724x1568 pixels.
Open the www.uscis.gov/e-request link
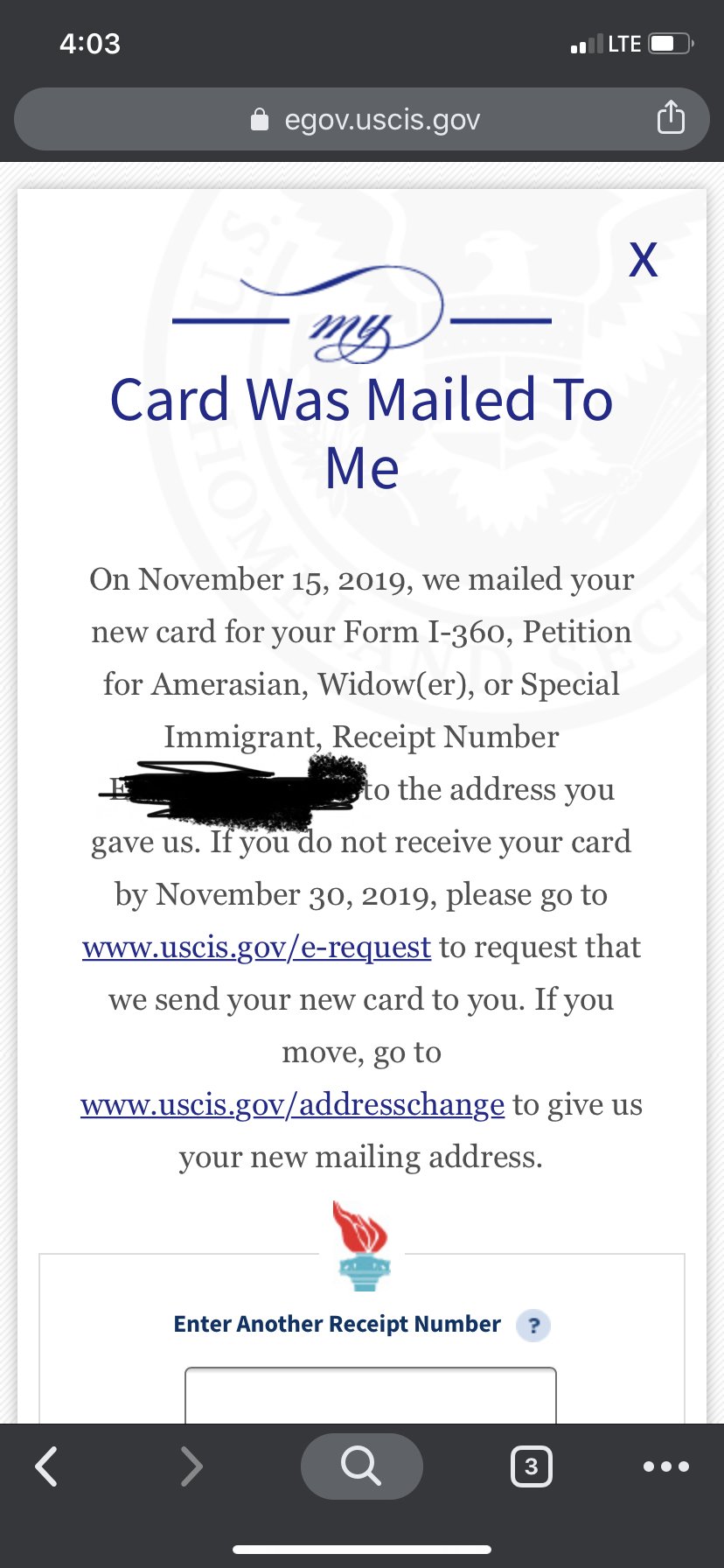click(x=256, y=947)
